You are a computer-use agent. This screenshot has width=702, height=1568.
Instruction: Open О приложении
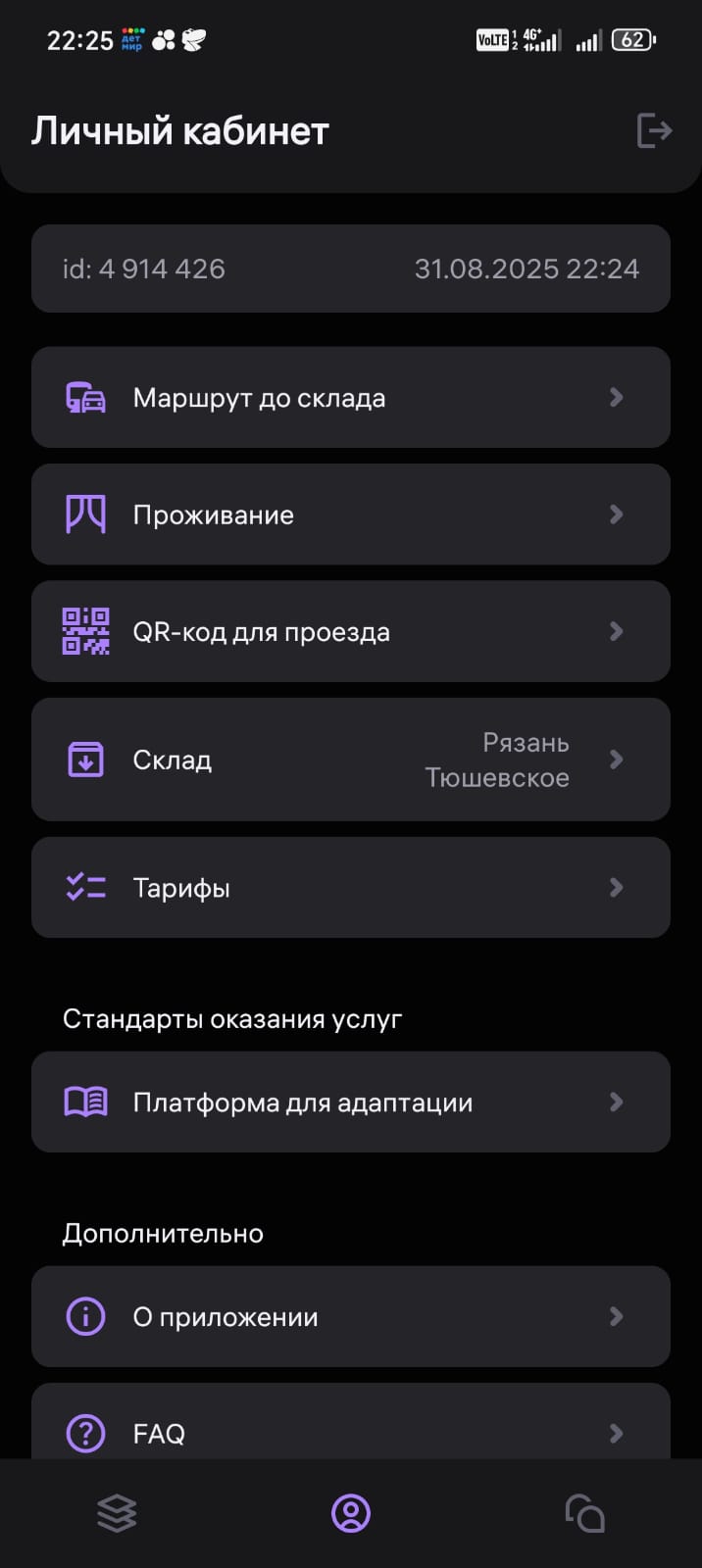351,1316
